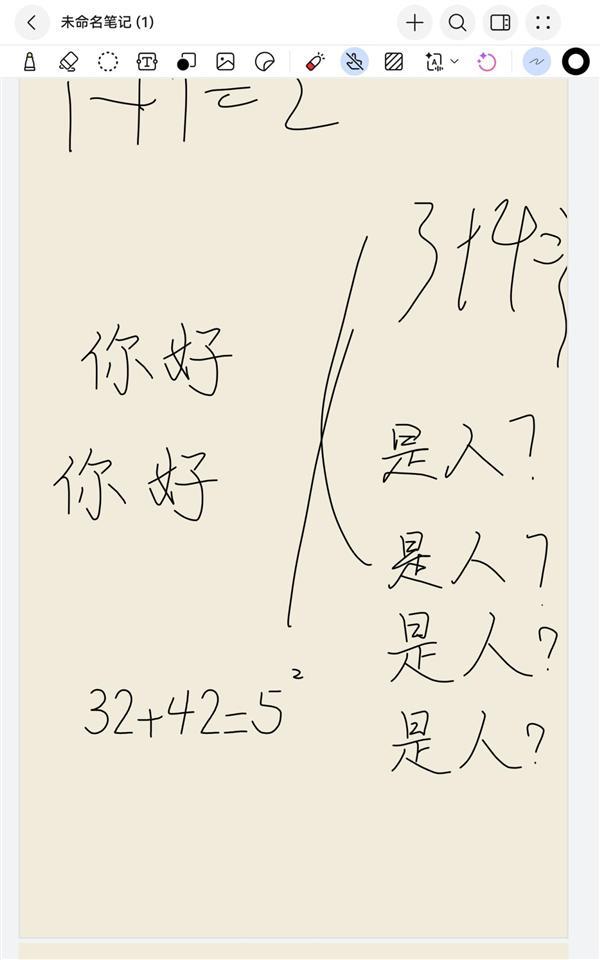Search within the note
Viewport: 600px width, 960px height.
click(457, 22)
